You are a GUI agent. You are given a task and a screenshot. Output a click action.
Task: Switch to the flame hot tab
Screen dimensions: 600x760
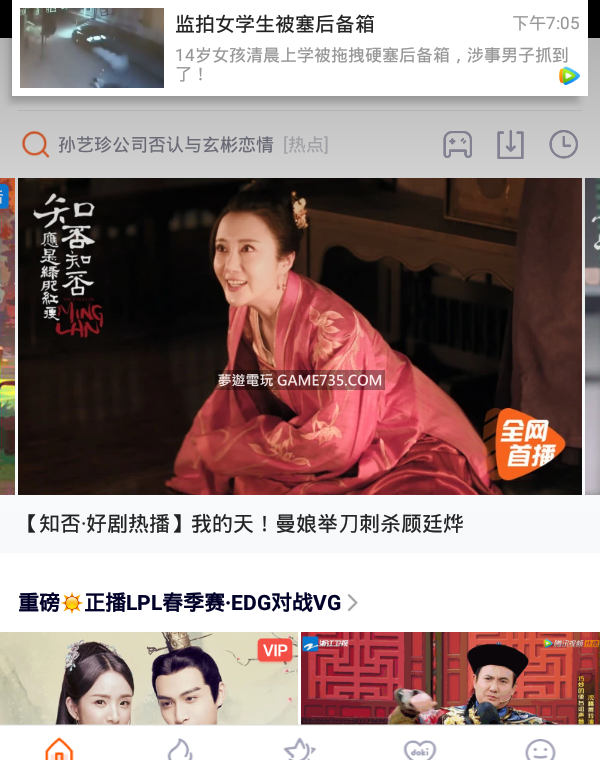[x=179, y=748]
